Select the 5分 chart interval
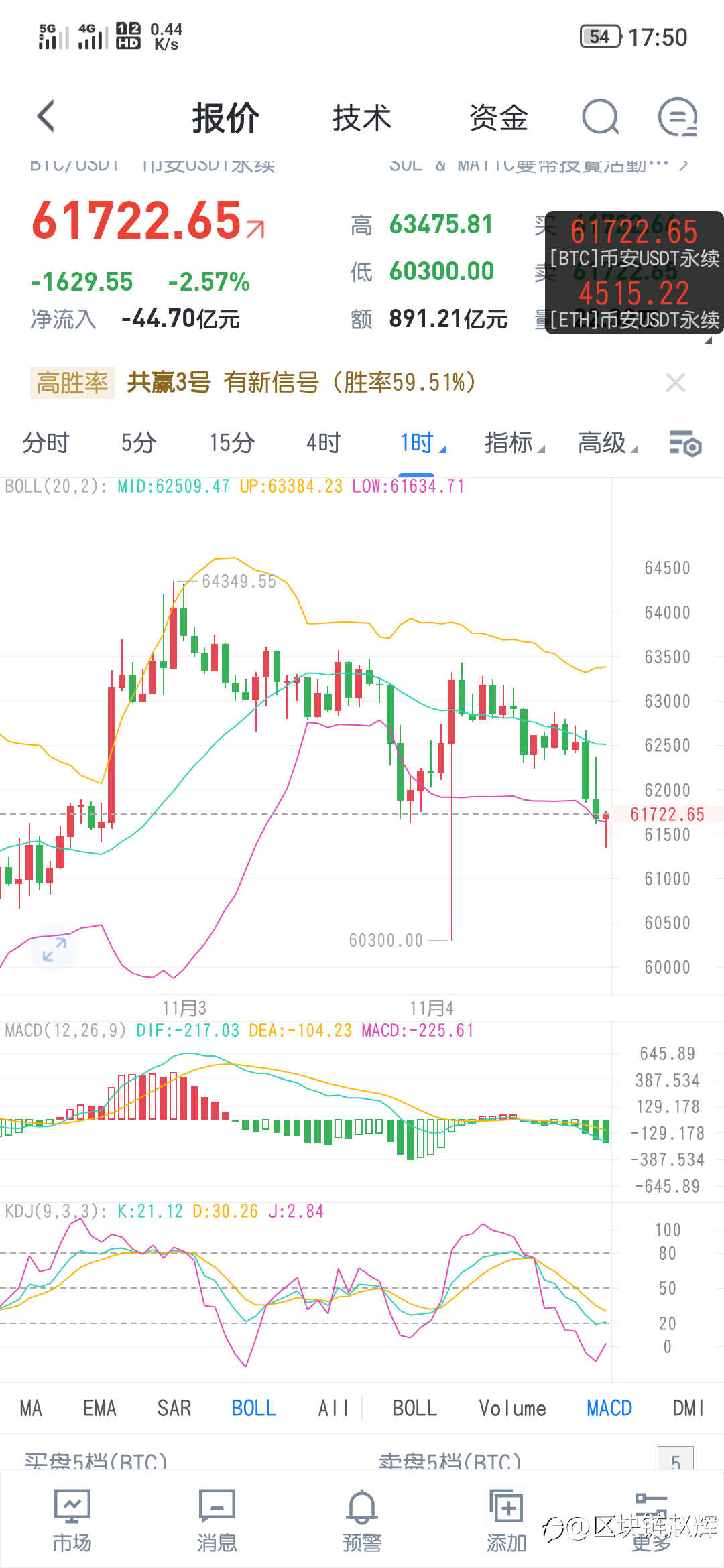The height and width of the screenshot is (1568, 724). (x=139, y=443)
